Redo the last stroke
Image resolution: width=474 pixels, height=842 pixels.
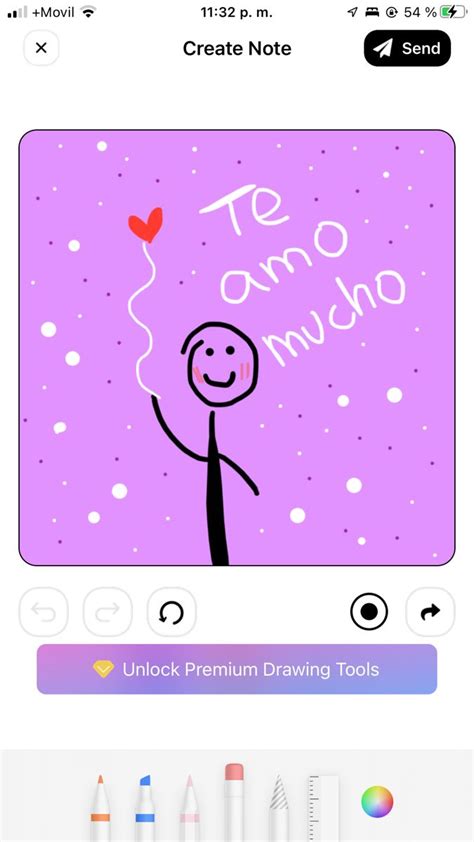pos(107,612)
